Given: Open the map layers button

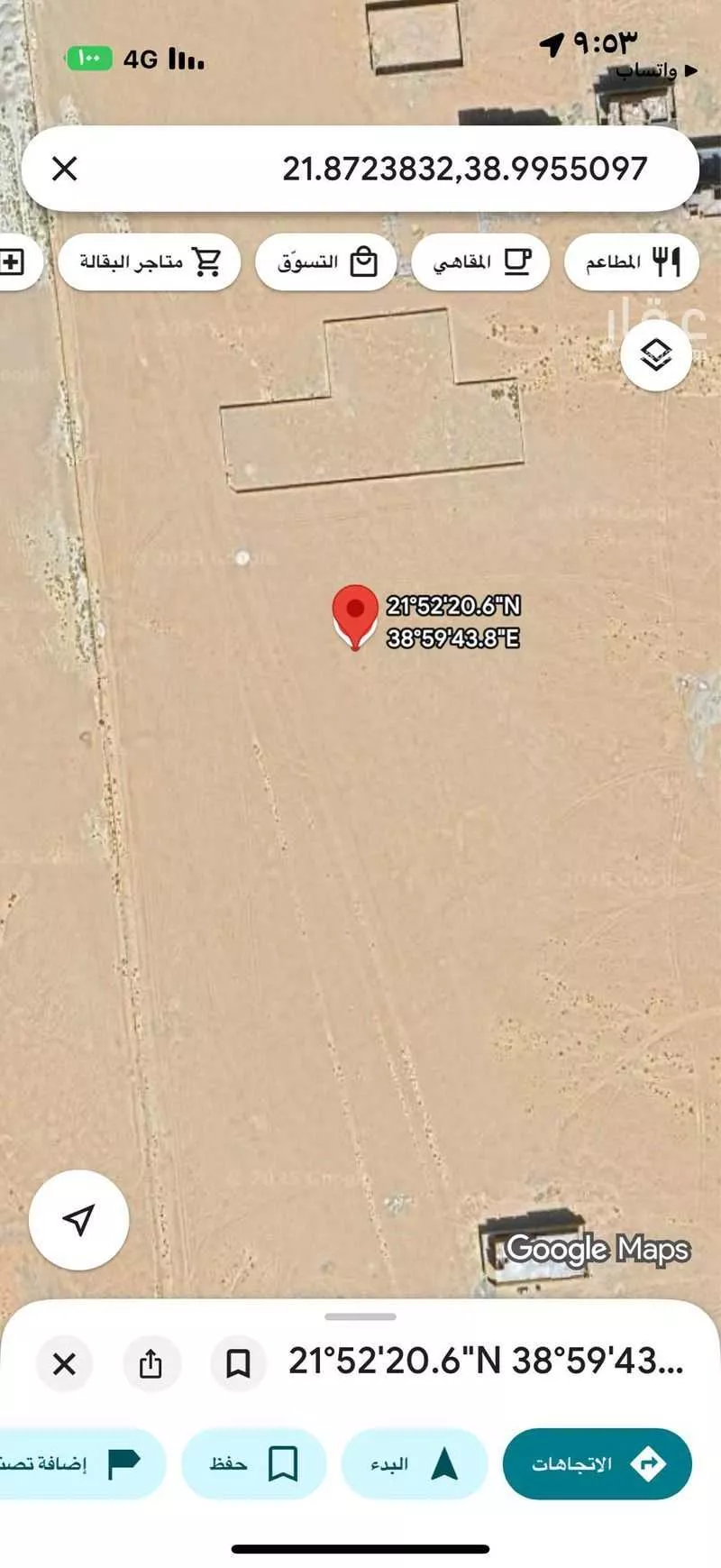Looking at the screenshot, I should (x=656, y=355).
